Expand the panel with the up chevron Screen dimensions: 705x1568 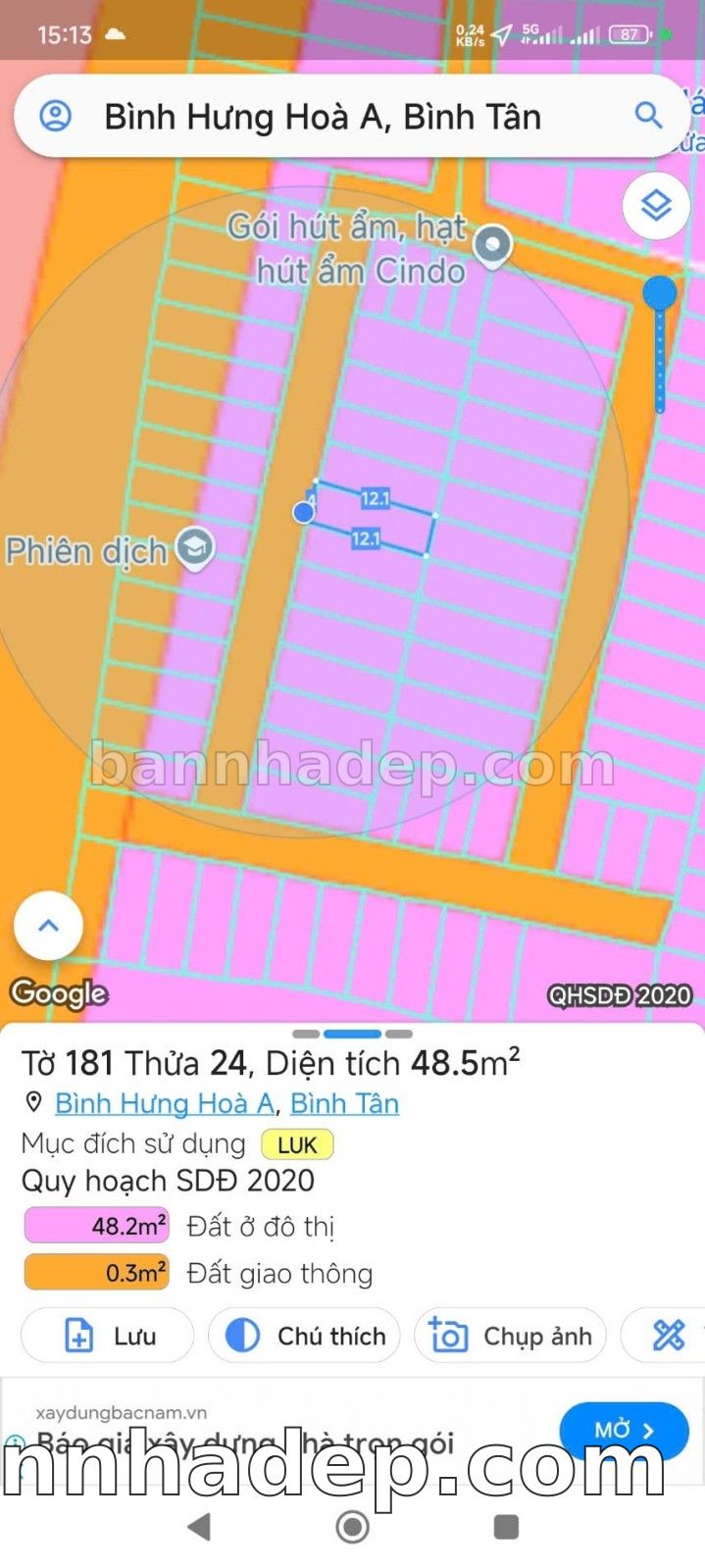point(48,925)
